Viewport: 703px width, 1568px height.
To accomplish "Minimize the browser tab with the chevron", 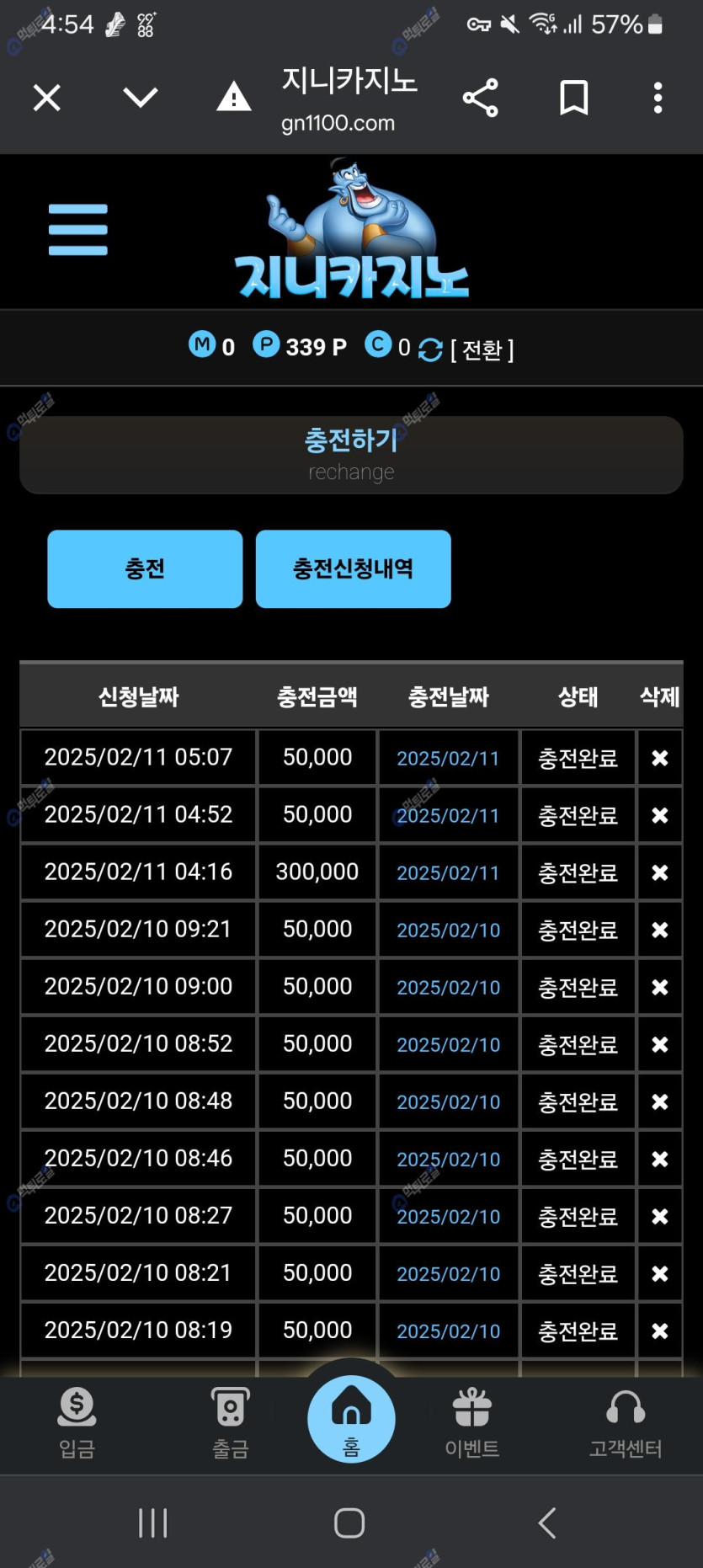I will click(x=140, y=98).
